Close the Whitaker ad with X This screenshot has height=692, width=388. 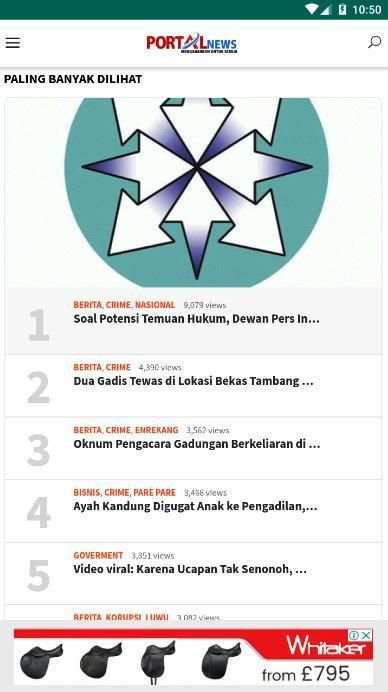(366, 636)
